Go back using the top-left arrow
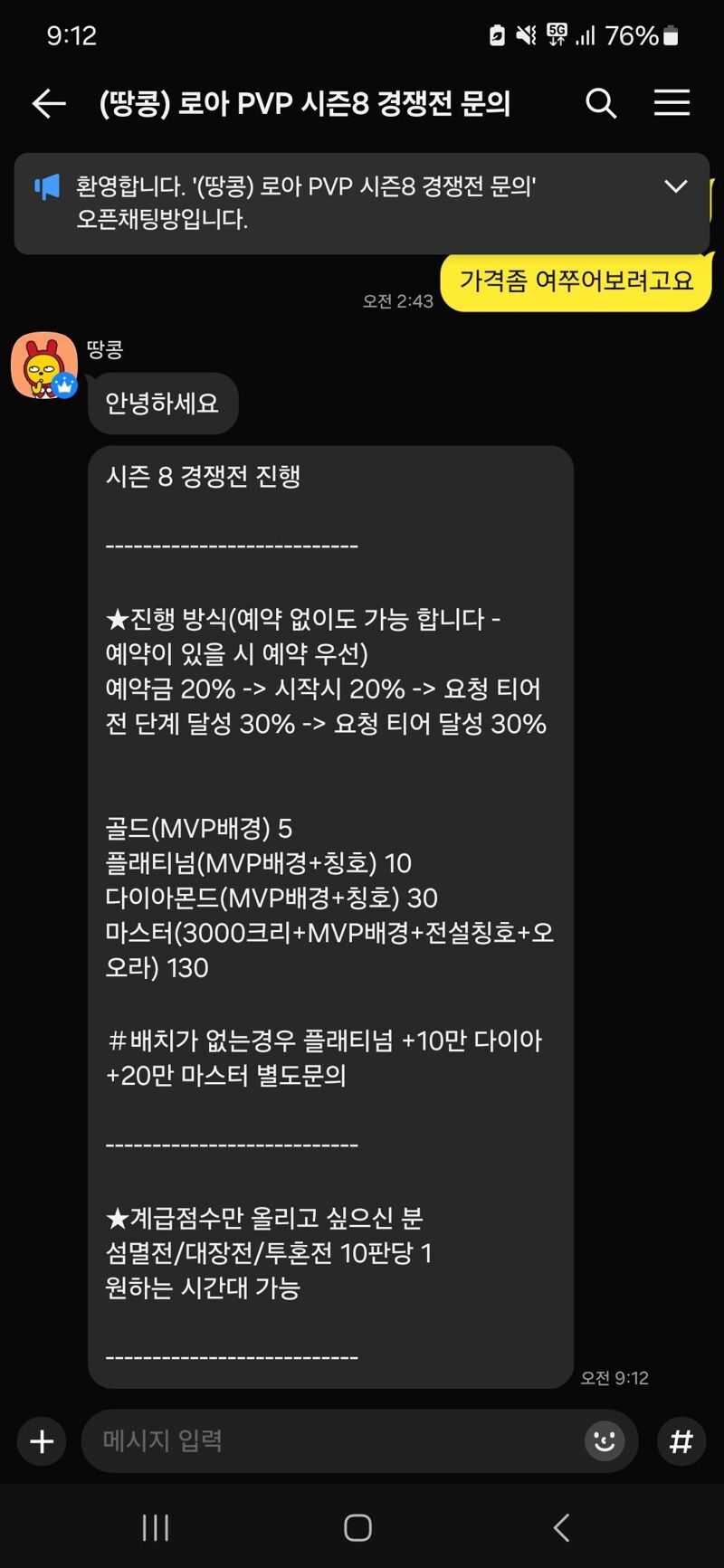 (49, 104)
